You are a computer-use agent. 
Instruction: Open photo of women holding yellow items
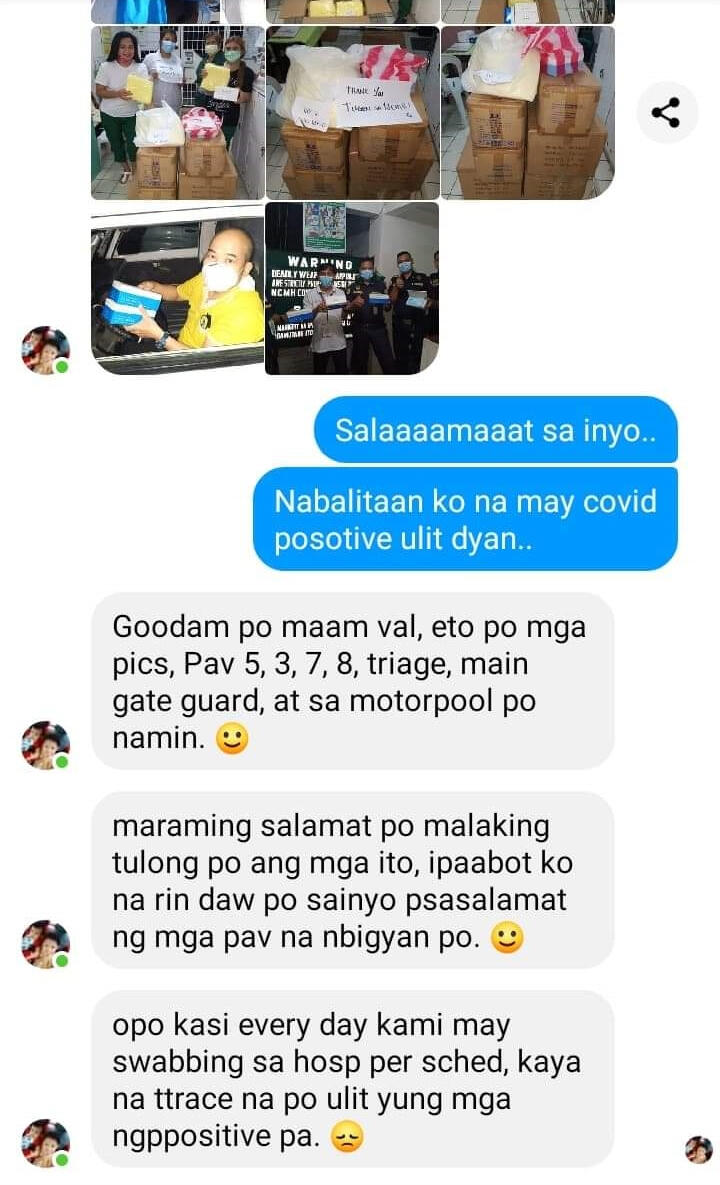pos(176,112)
